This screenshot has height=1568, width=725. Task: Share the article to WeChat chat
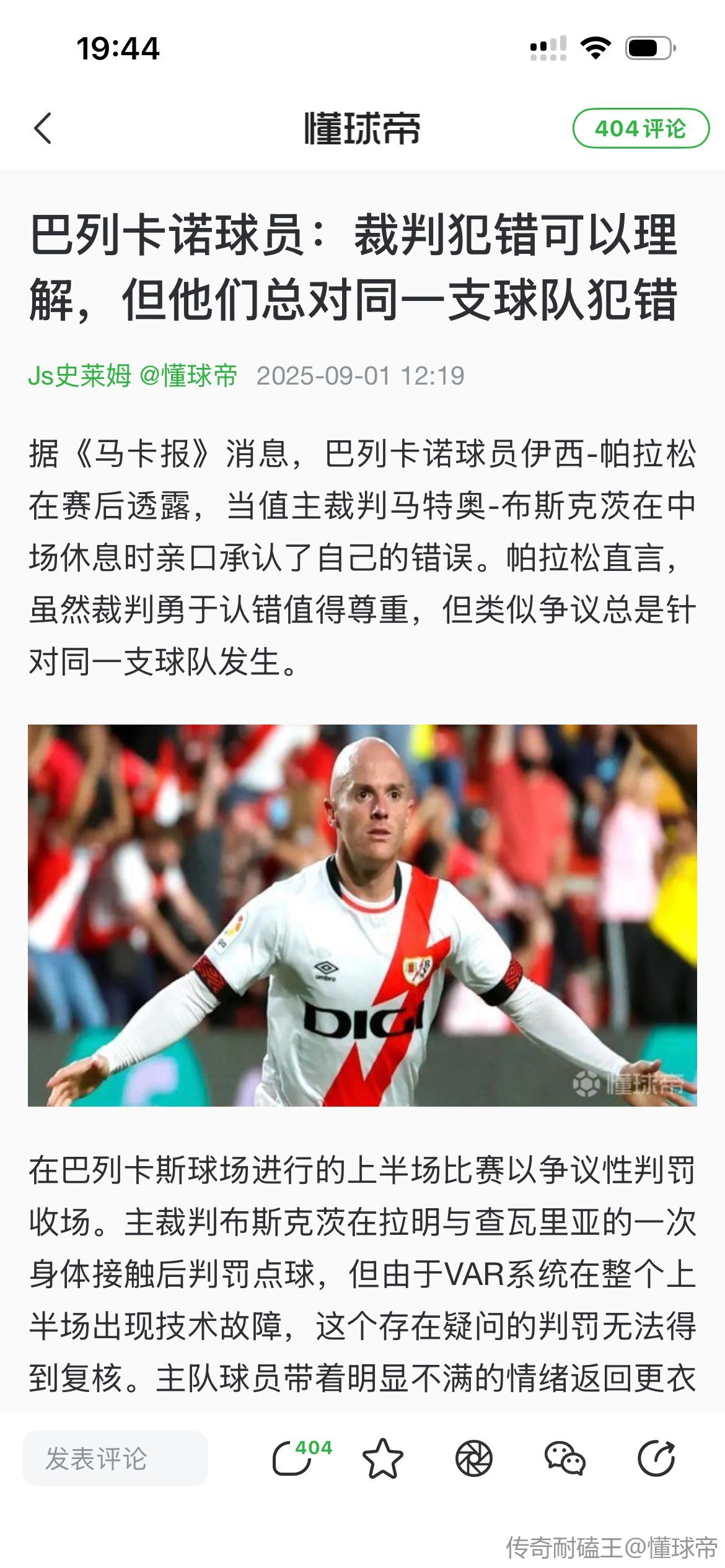tap(565, 1458)
